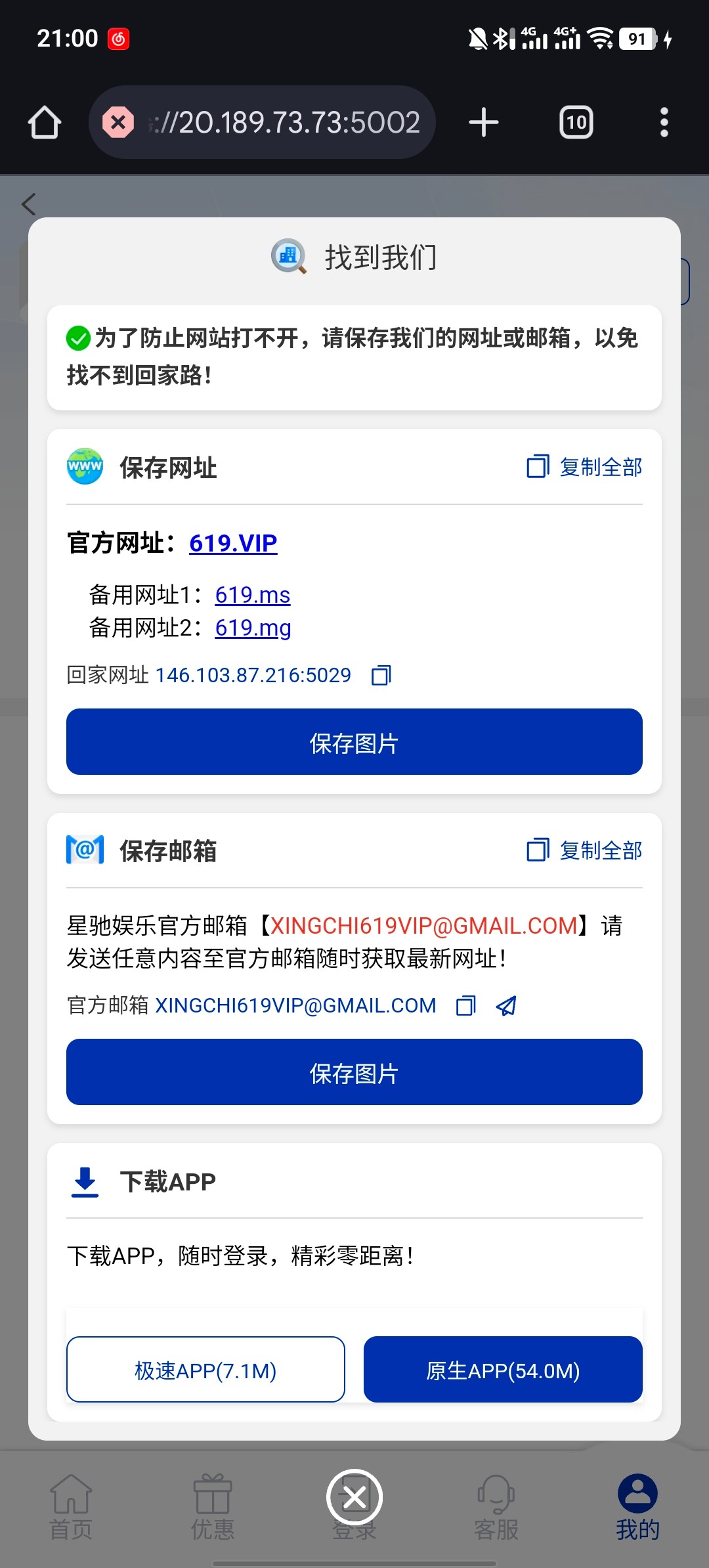Send an email via the paper plane icon
This screenshot has height=1568, width=709.
pyautogui.click(x=506, y=1005)
